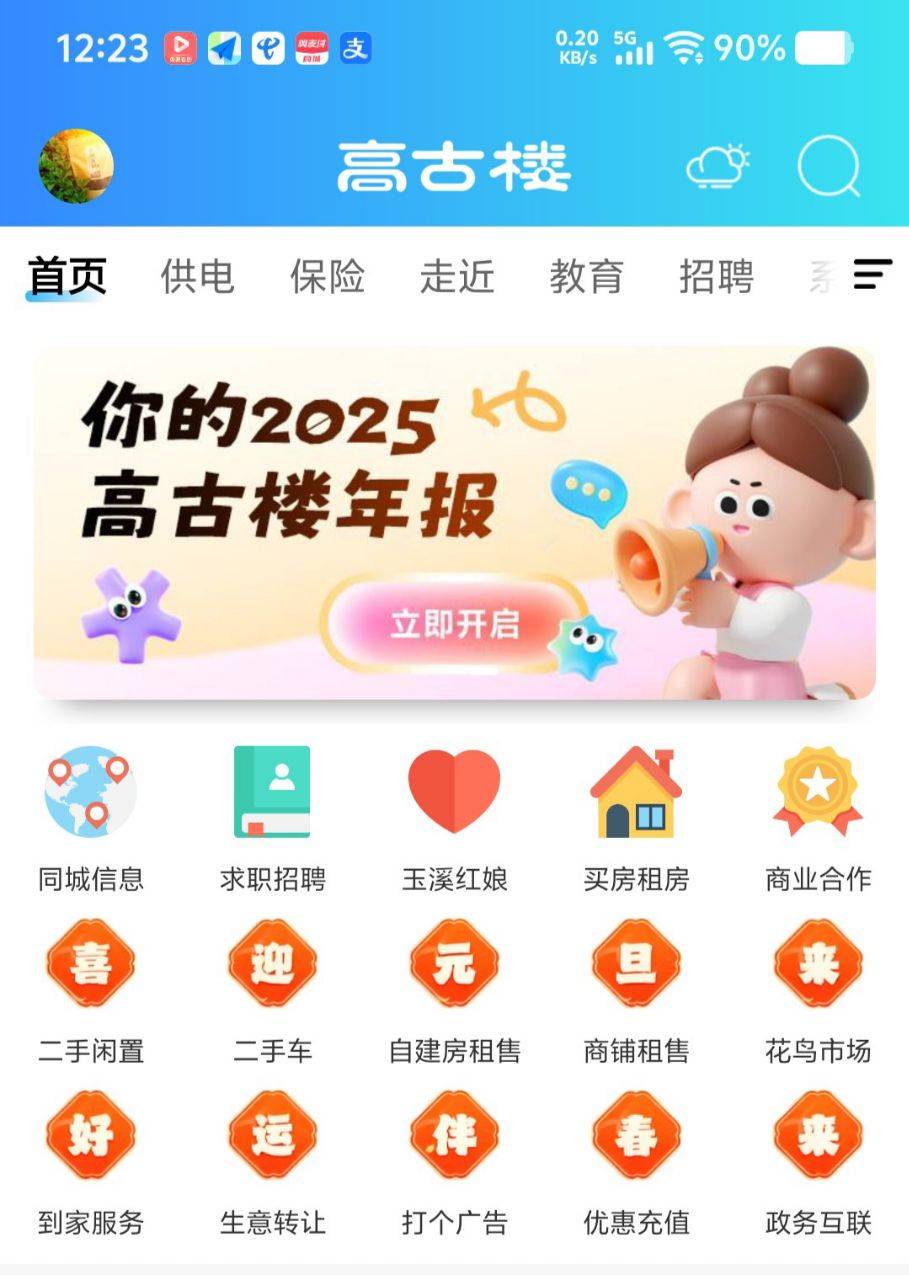Tap 立即开启 on the 2025 年报 banner
The width and height of the screenshot is (909, 1280).
(x=455, y=623)
